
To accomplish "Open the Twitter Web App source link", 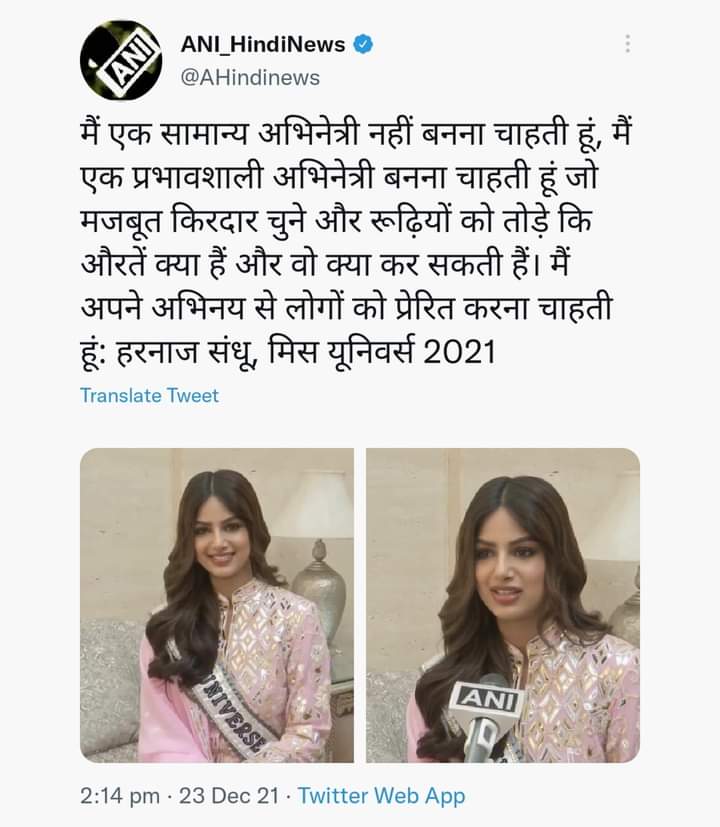I will coord(381,796).
